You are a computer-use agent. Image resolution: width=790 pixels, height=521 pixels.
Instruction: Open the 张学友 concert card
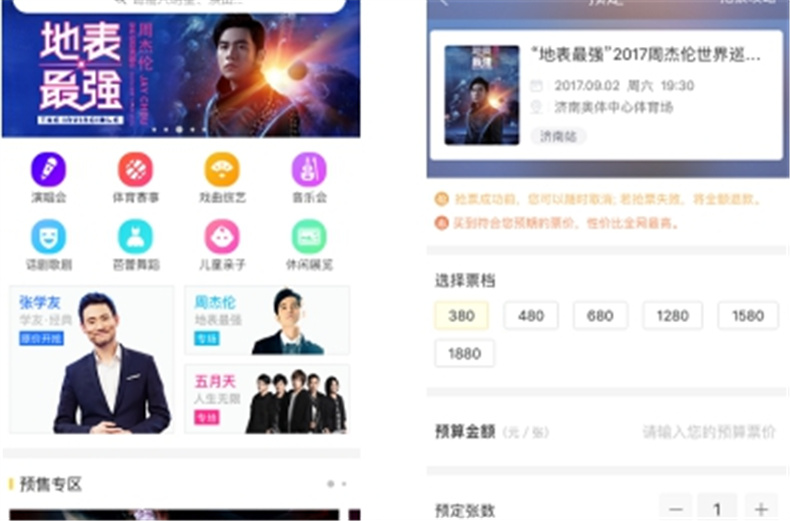click(92, 360)
